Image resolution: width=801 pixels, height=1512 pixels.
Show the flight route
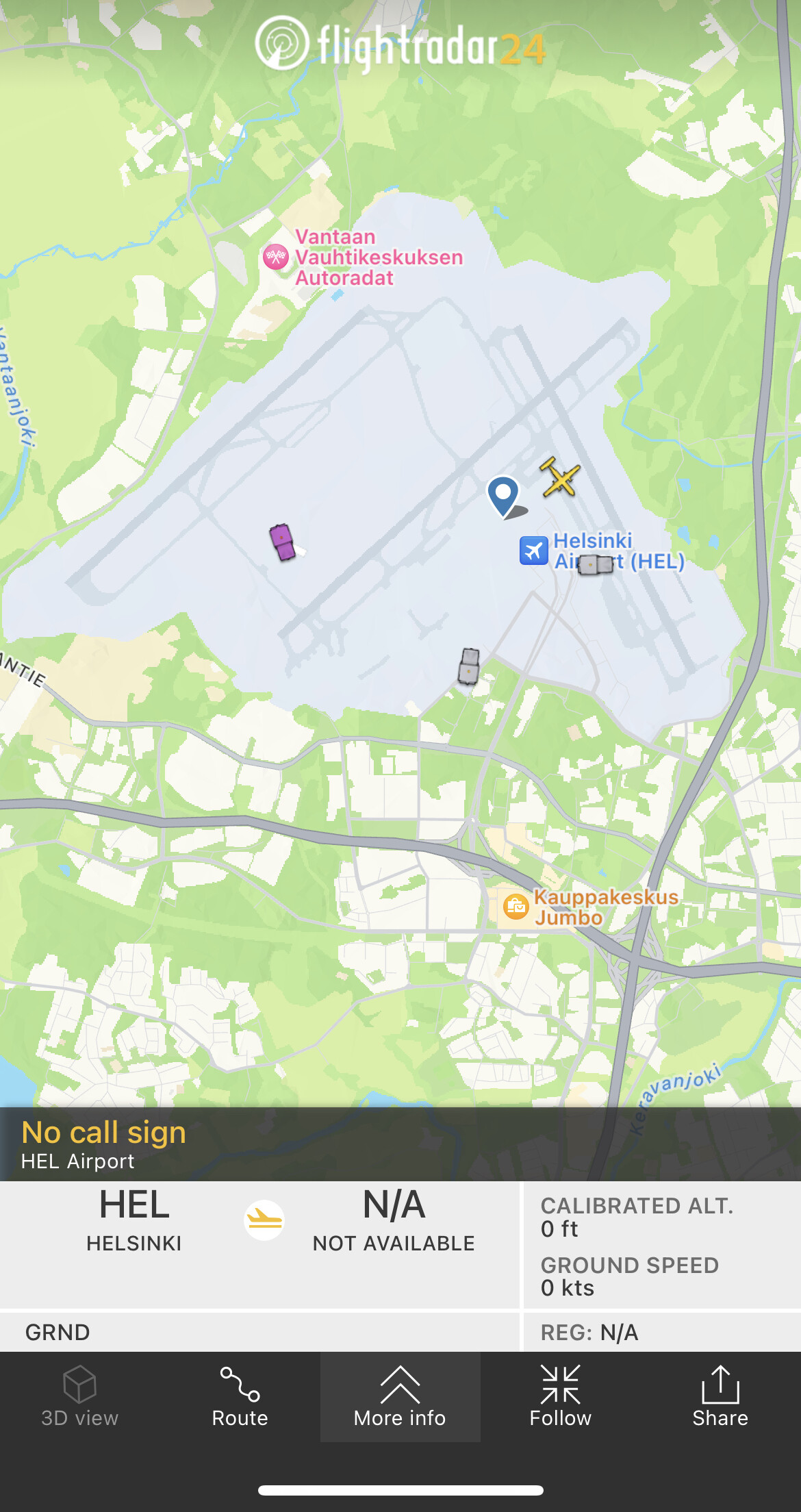pos(240,1397)
